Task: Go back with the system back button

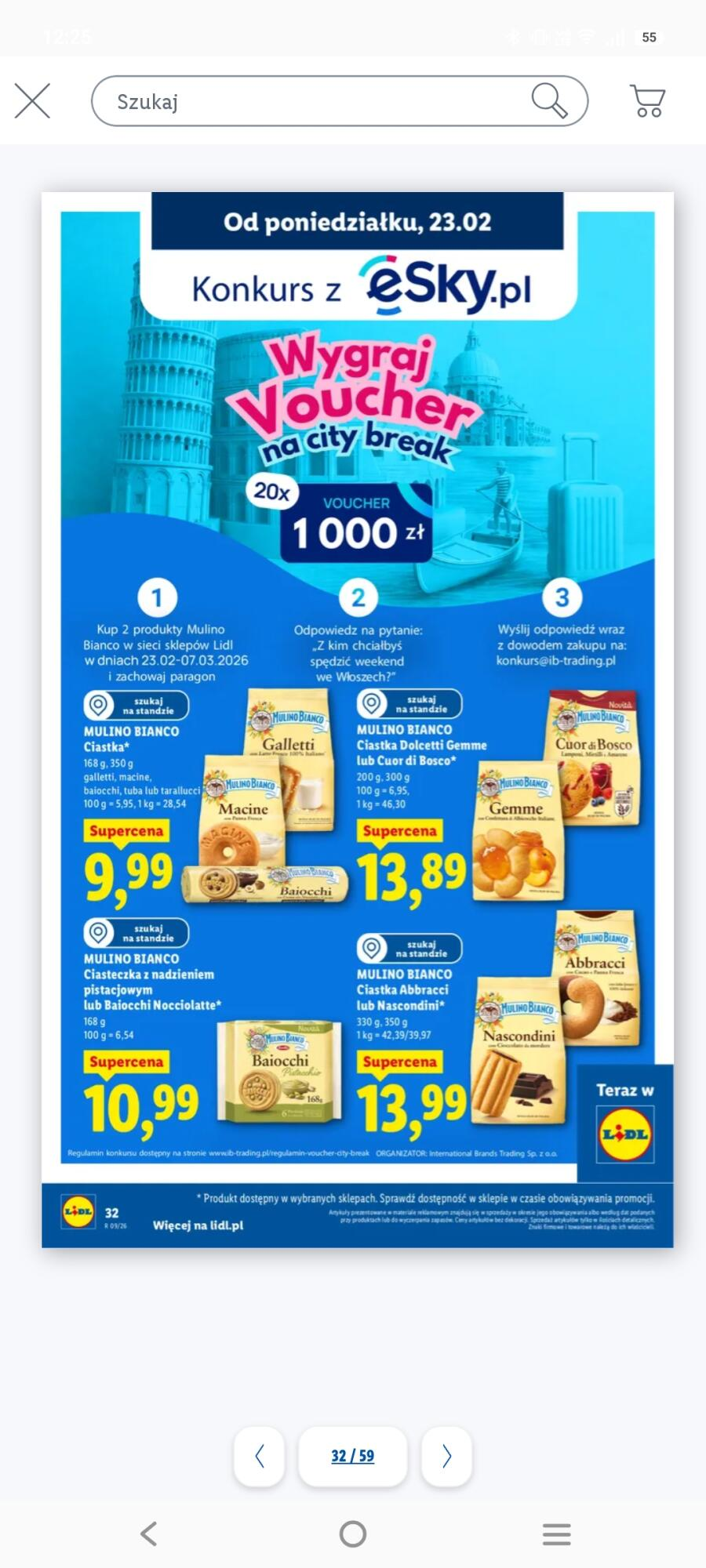Action: pyautogui.click(x=149, y=1534)
